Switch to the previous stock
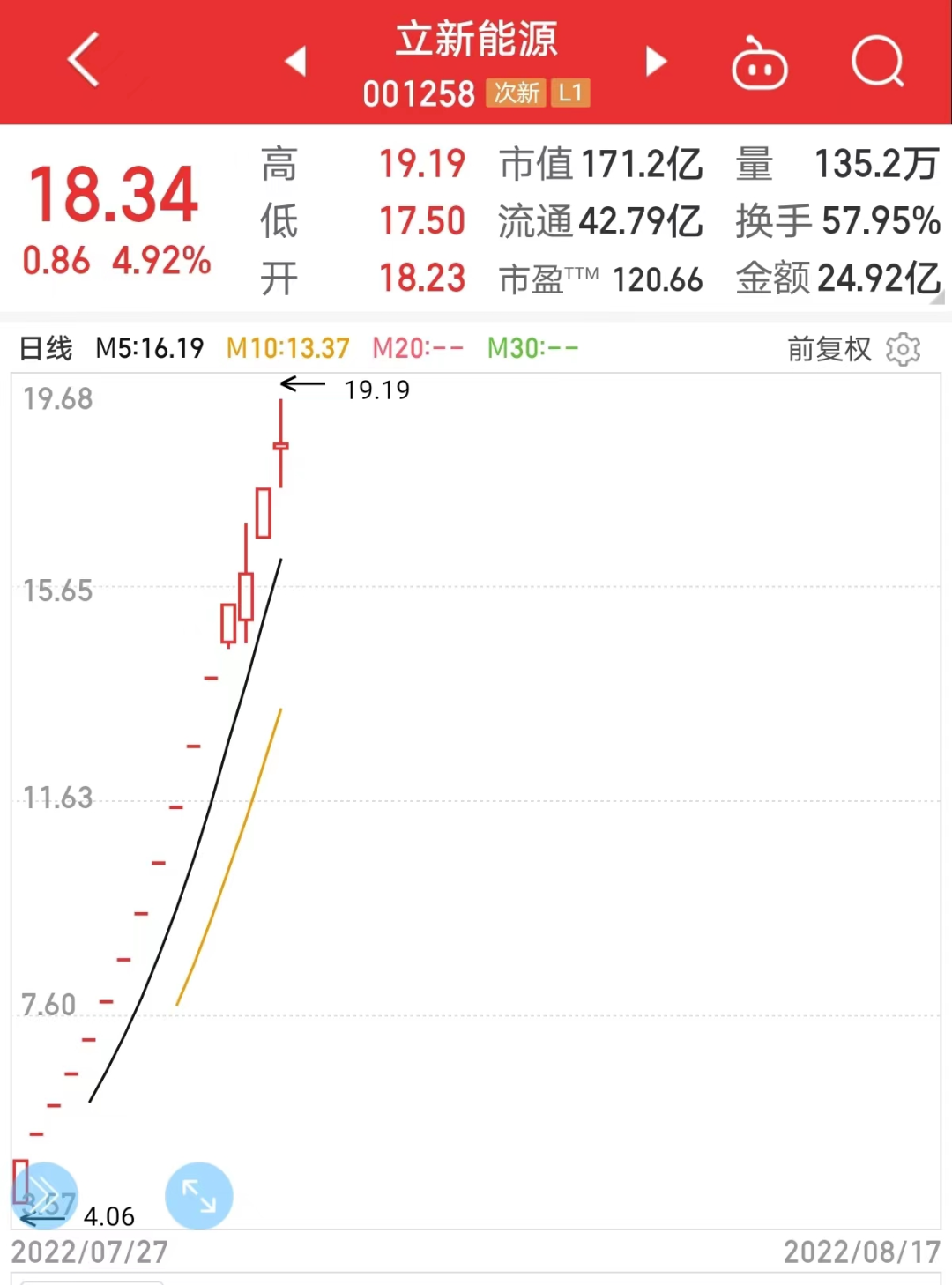This screenshot has width=952, height=1285. coord(296,62)
